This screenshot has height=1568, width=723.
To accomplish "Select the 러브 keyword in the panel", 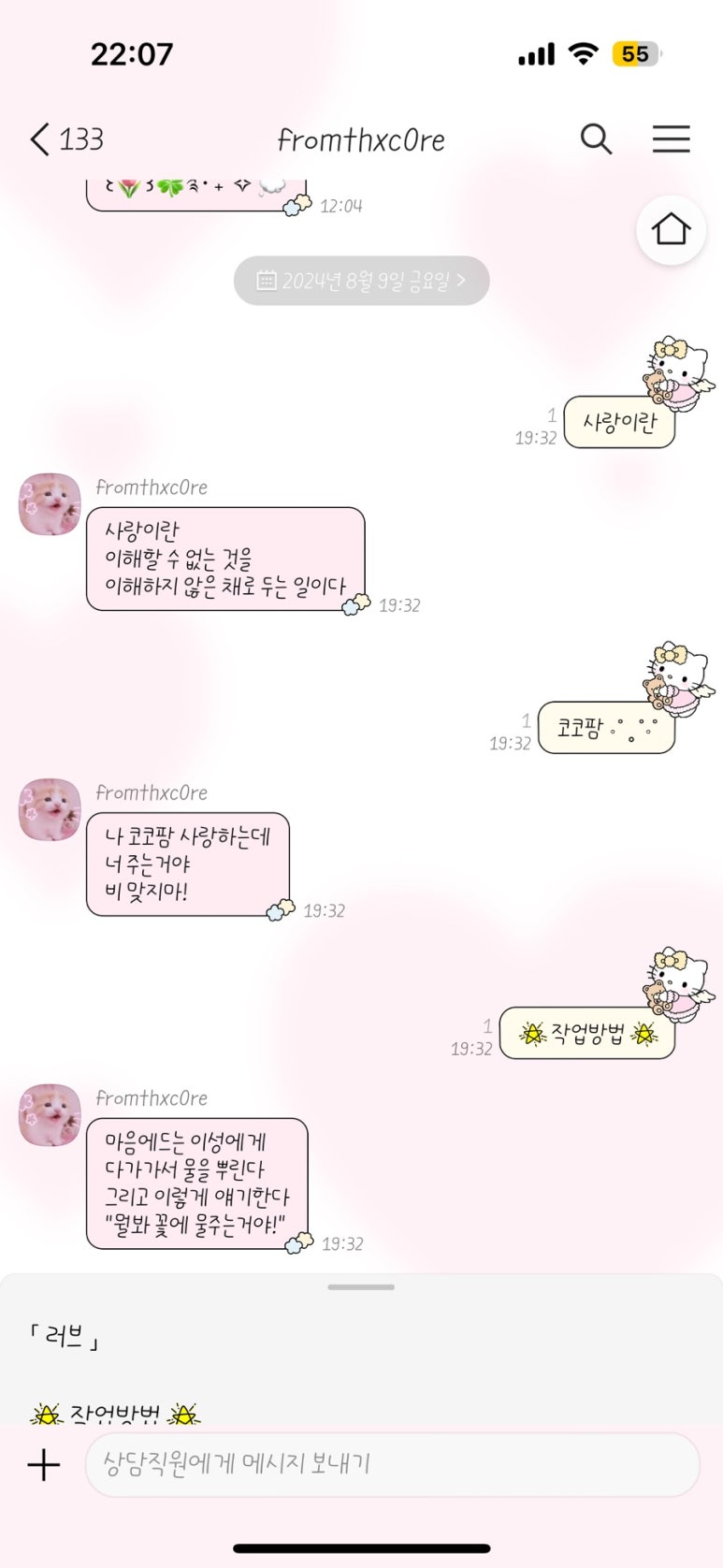I will (x=65, y=1337).
